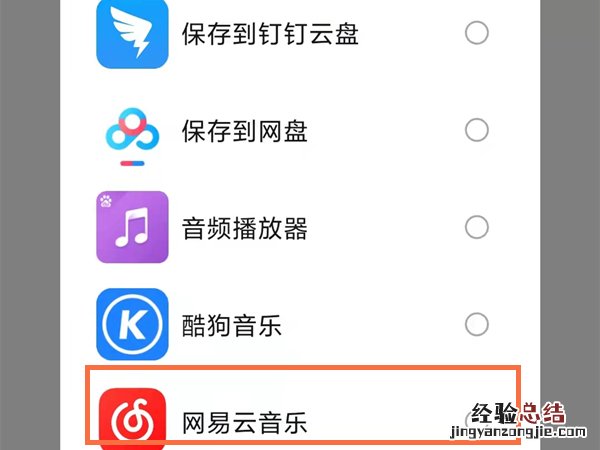This screenshot has height=450, width=600.
Task: Select the 保存到钉钉云盘 radio button
Action: coord(477,33)
